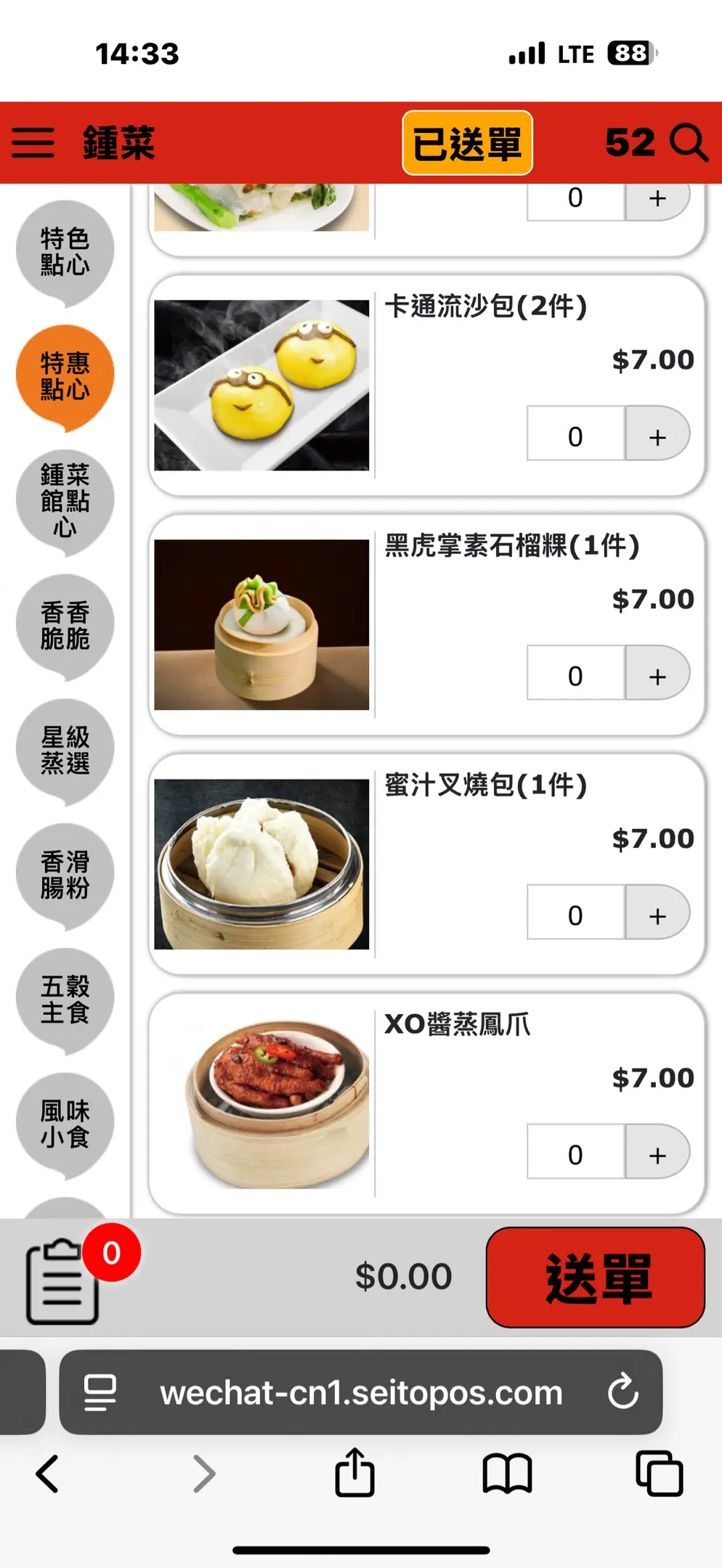Switch to 香香脆脆 category

click(65, 625)
